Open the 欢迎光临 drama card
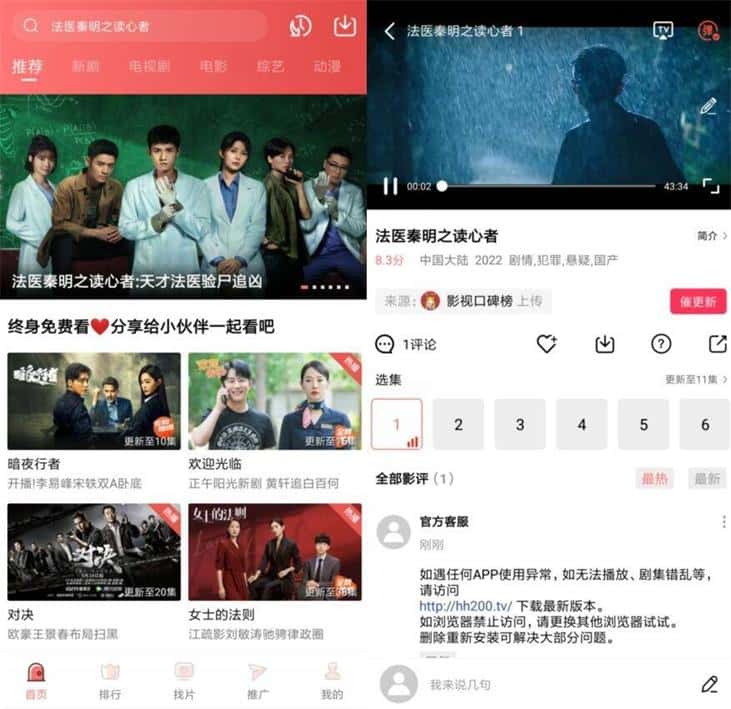Screen dimensions: 731x709 tap(275, 401)
